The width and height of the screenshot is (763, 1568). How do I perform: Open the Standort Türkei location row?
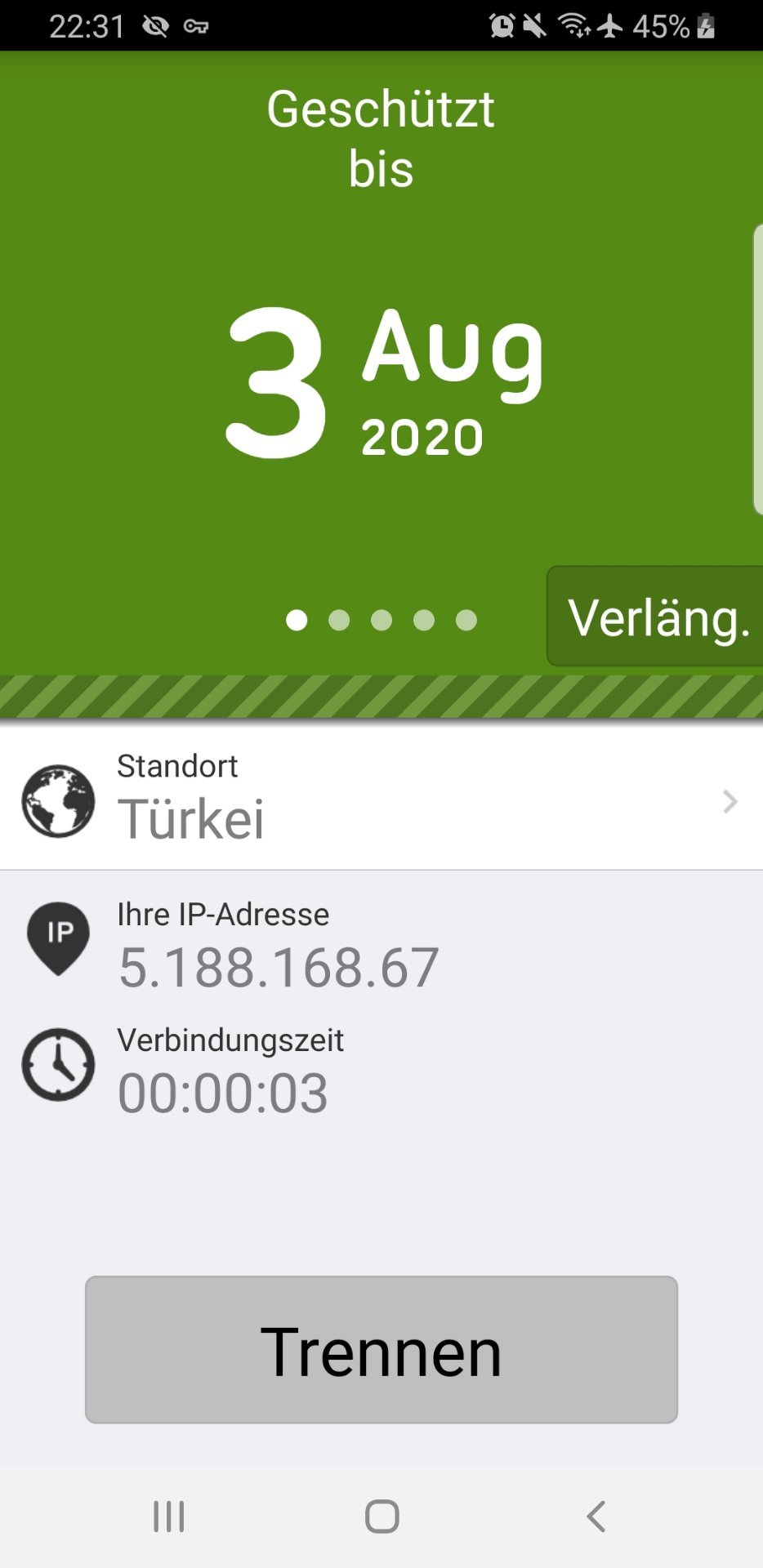point(381,799)
